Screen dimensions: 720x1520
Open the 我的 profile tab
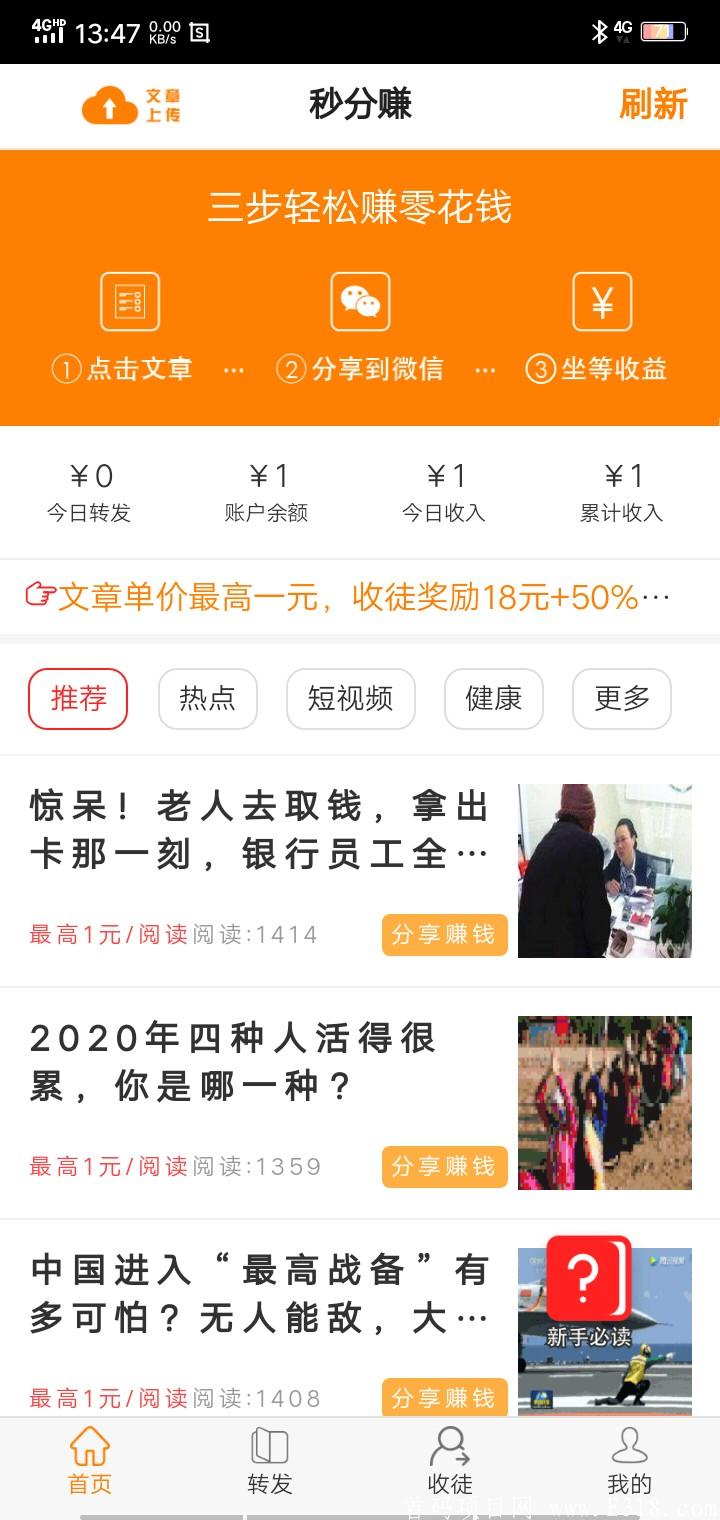pyautogui.click(x=629, y=1462)
